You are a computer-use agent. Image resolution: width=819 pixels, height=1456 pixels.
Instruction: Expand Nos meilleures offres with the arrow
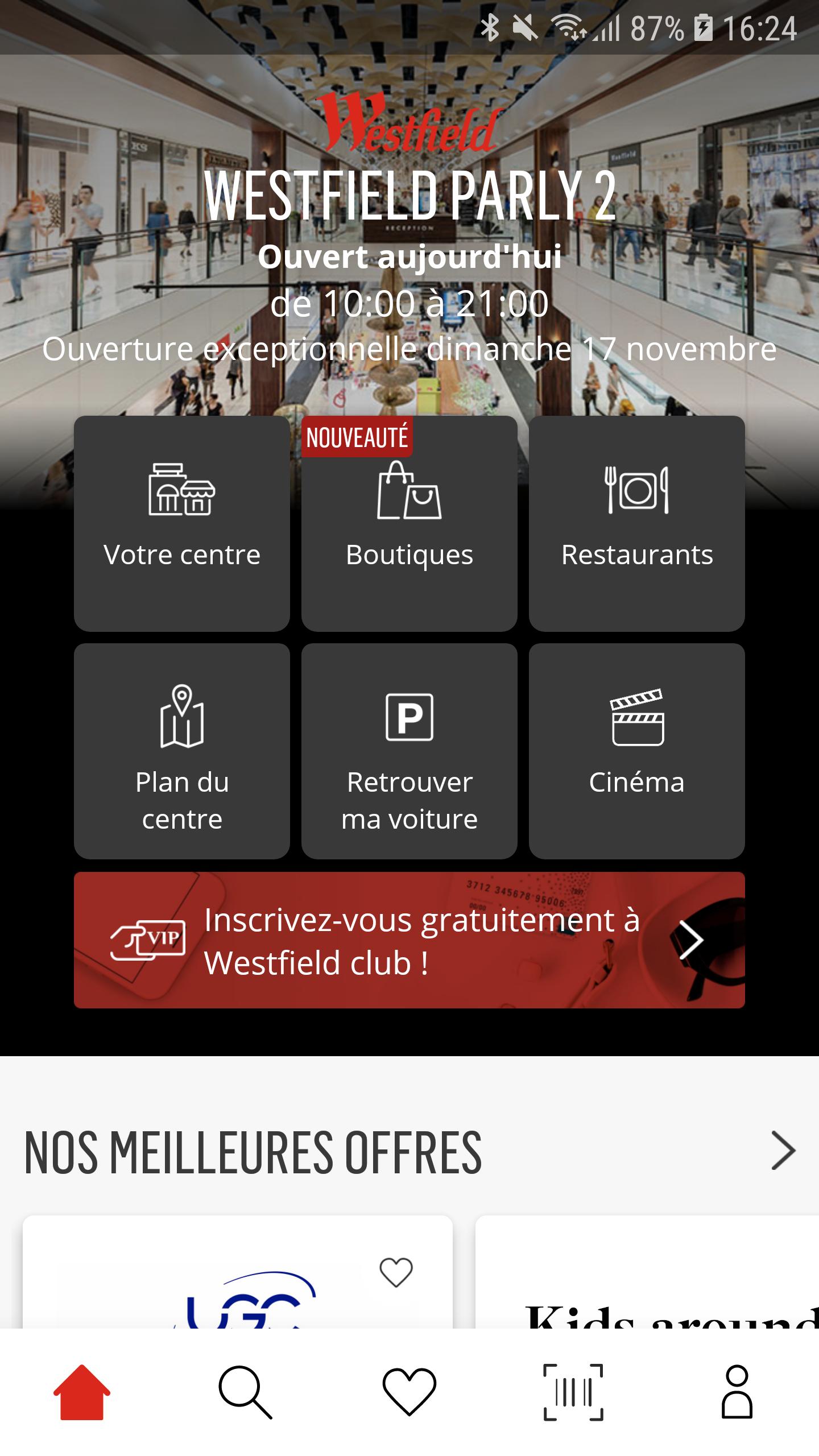pos(783,1151)
